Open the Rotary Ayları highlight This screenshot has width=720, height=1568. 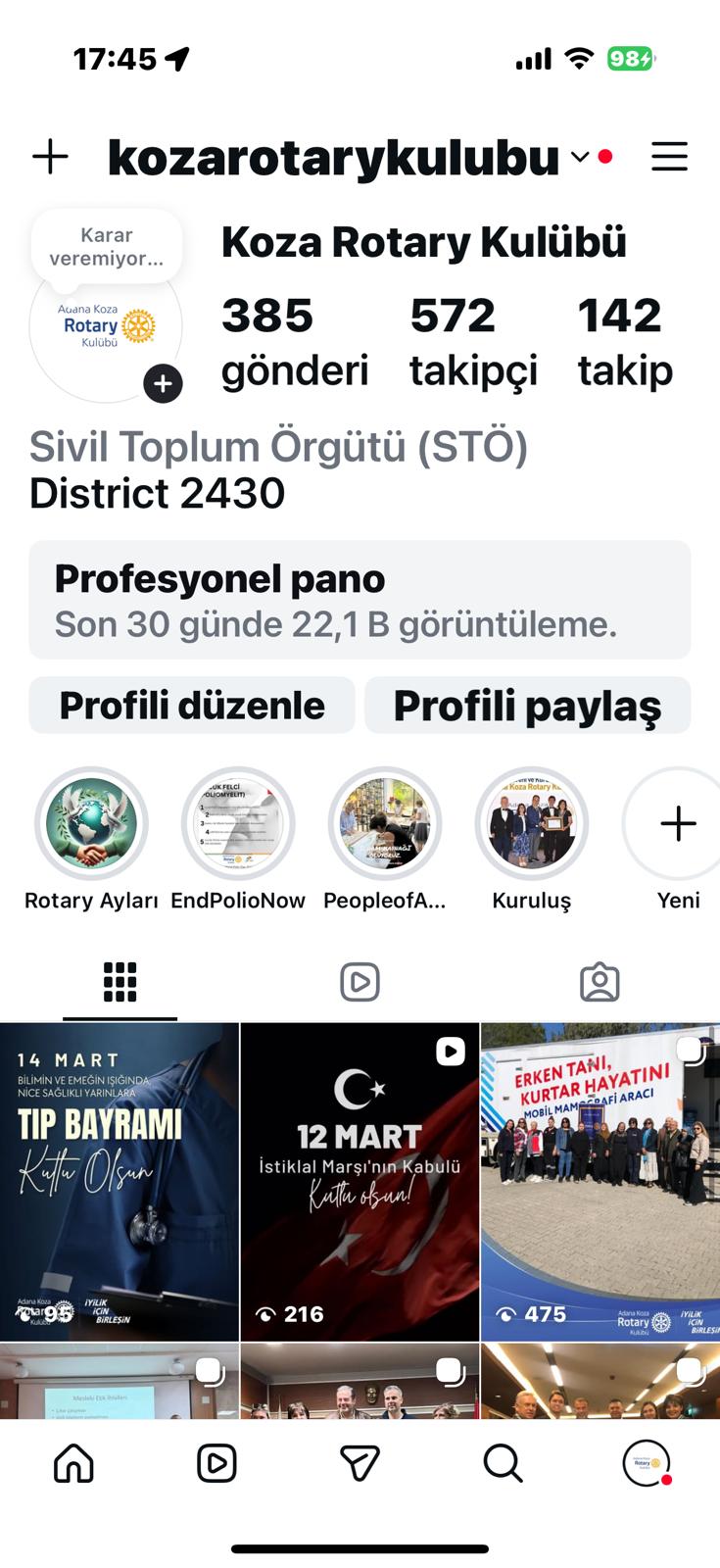pyautogui.click(x=91, y=824)
